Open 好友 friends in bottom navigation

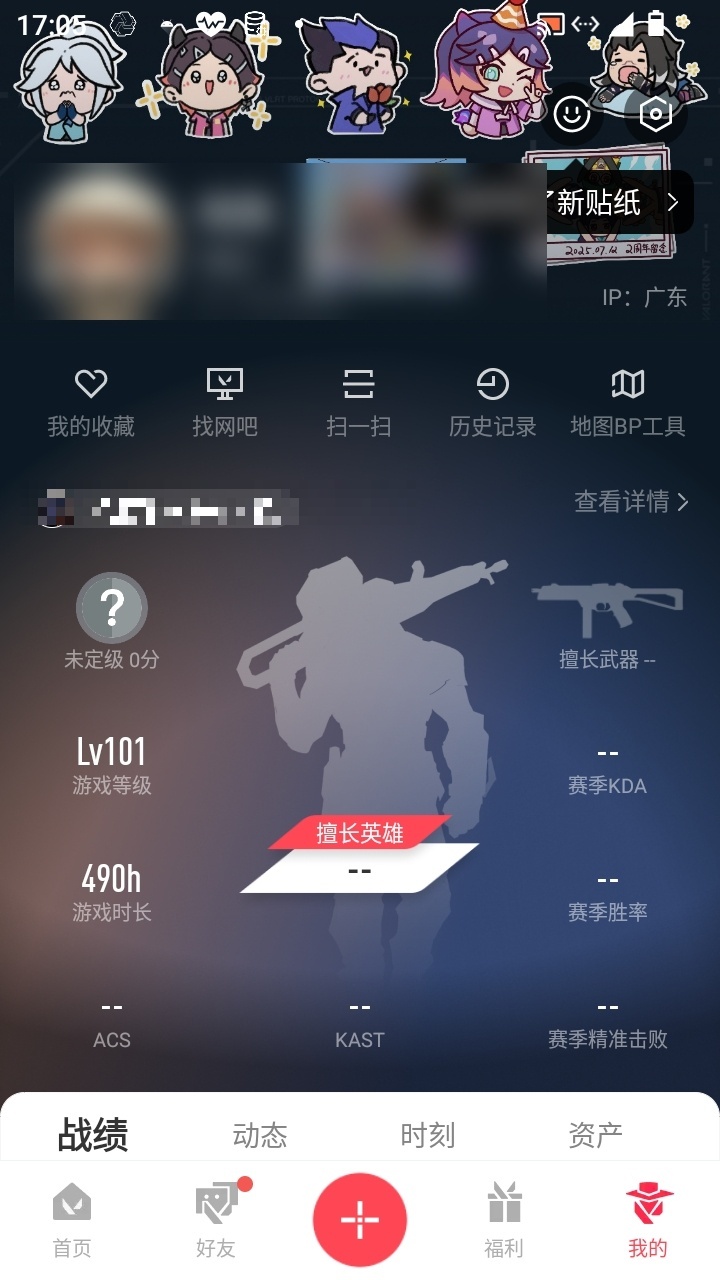click(216, 1220)
